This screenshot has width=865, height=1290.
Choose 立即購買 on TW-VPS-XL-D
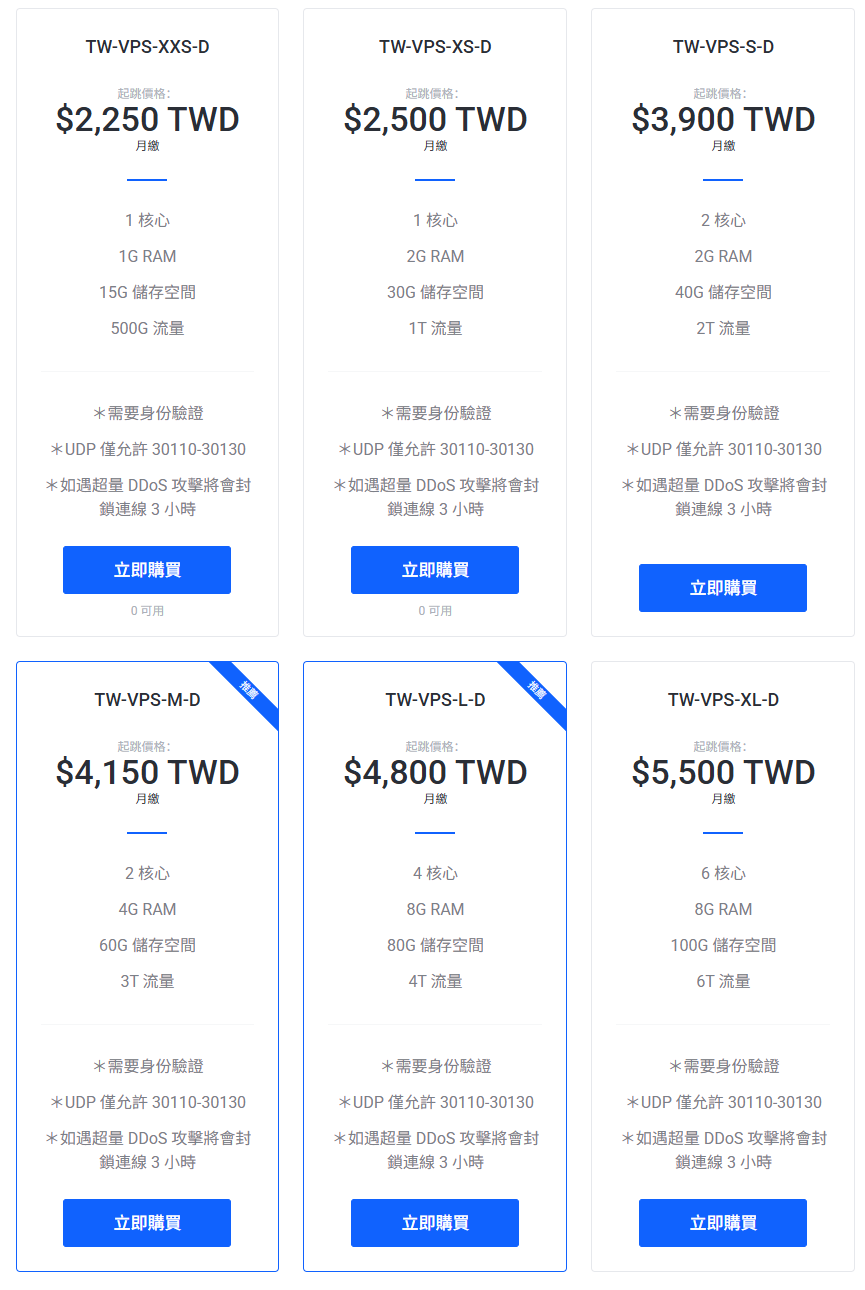pos(723,1223)
